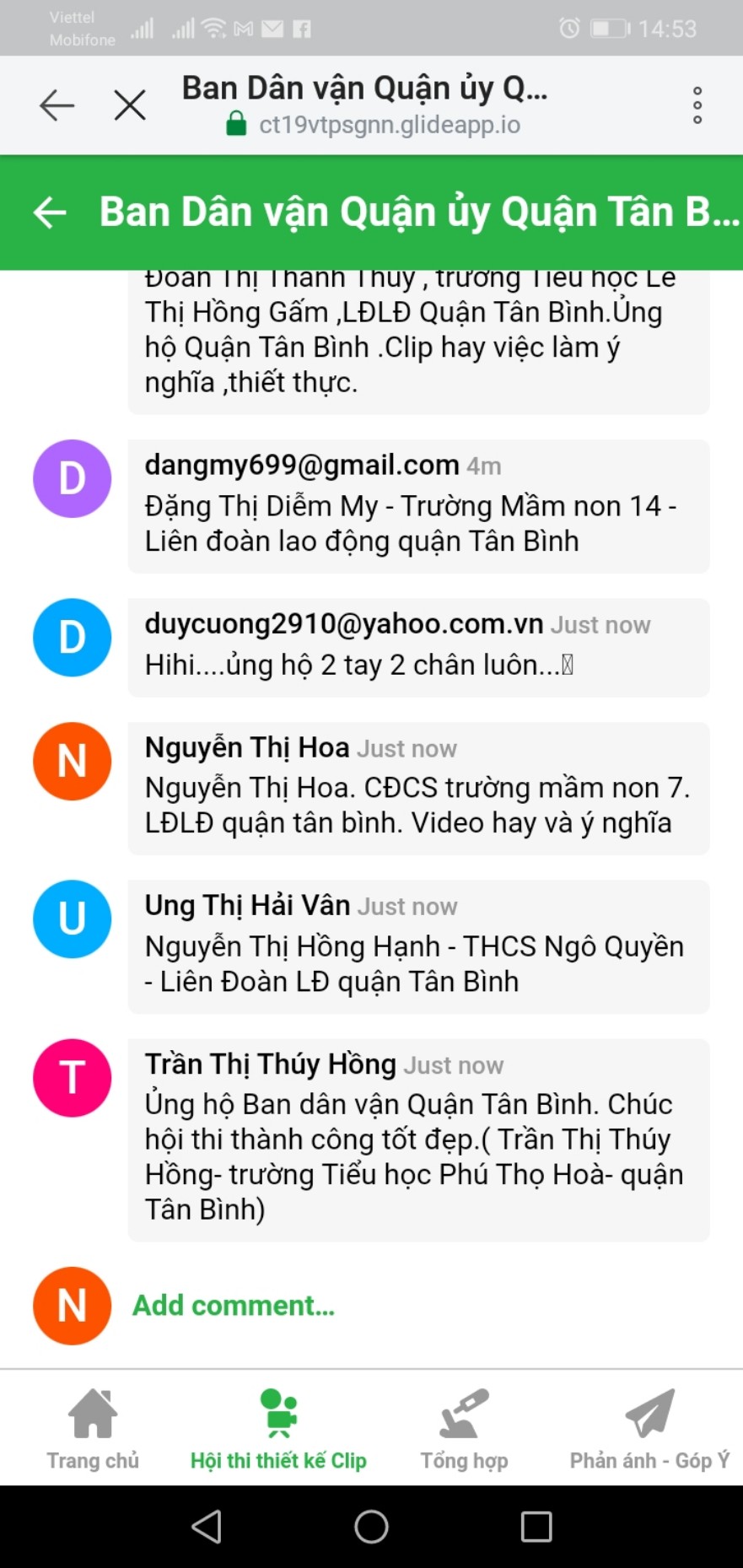Go back using the browser back arrow

(x=57, y=105)
